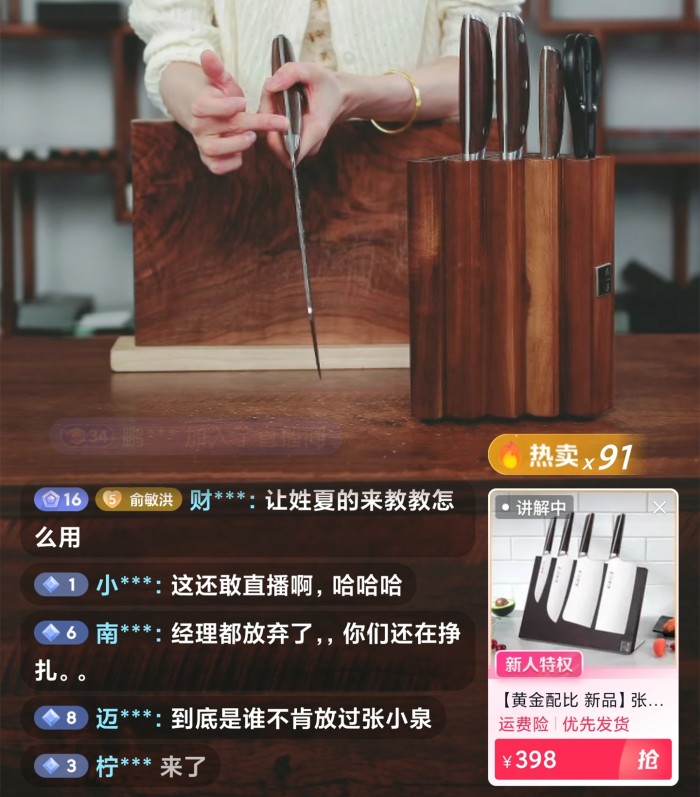
Task: Tap the 抢 button to buy the knife set
Action: 647,760
